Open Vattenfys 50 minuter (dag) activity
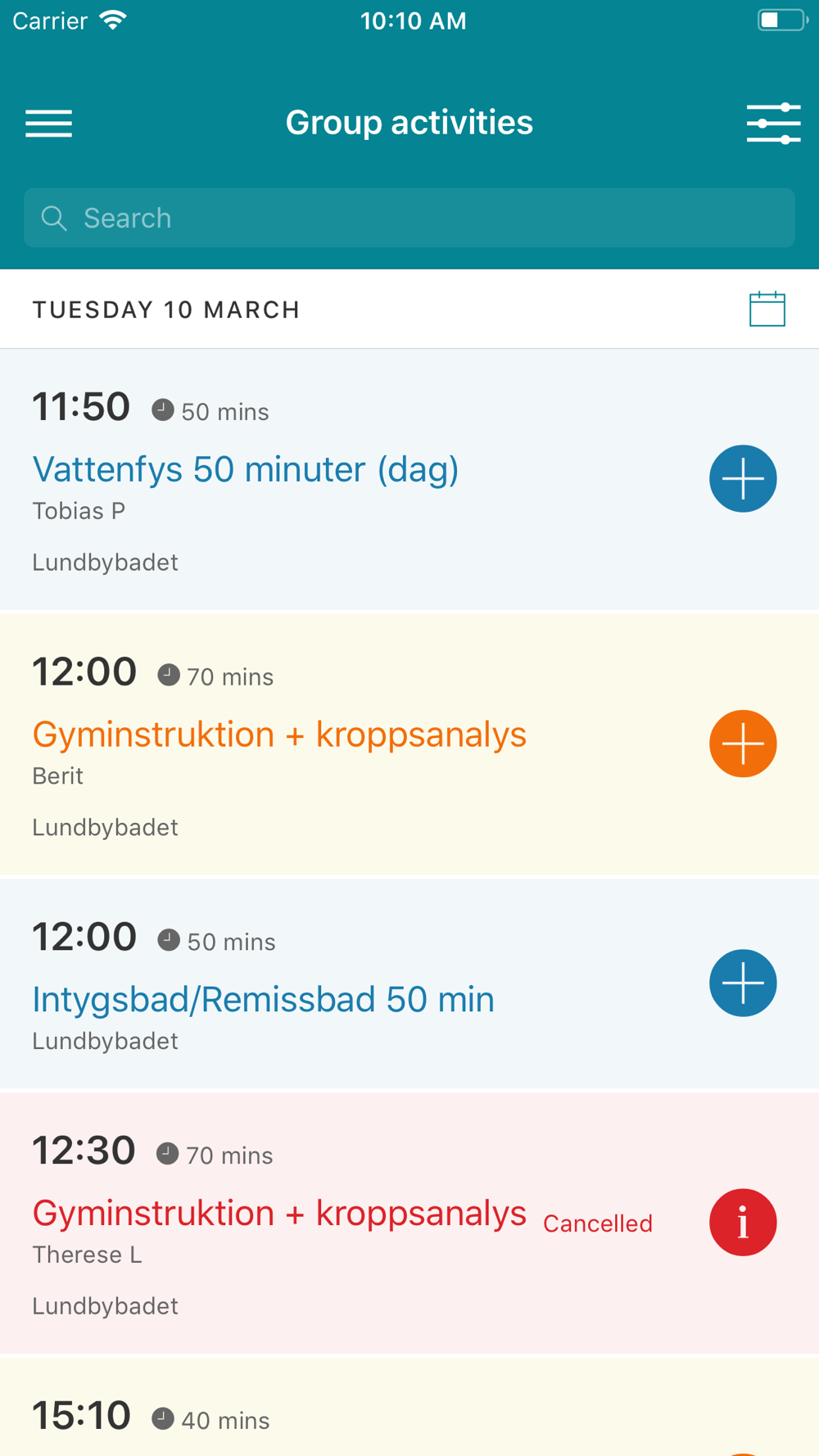The image size is (819, 1456). tap(245, 470)
